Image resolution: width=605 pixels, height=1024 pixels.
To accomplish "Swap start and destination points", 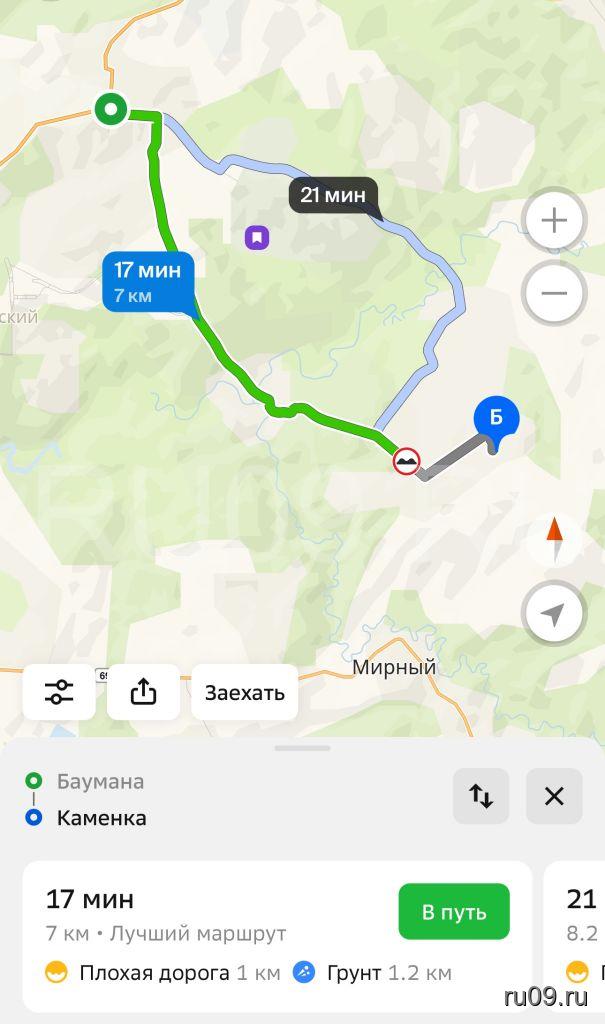I will click(x=481, y=796).
